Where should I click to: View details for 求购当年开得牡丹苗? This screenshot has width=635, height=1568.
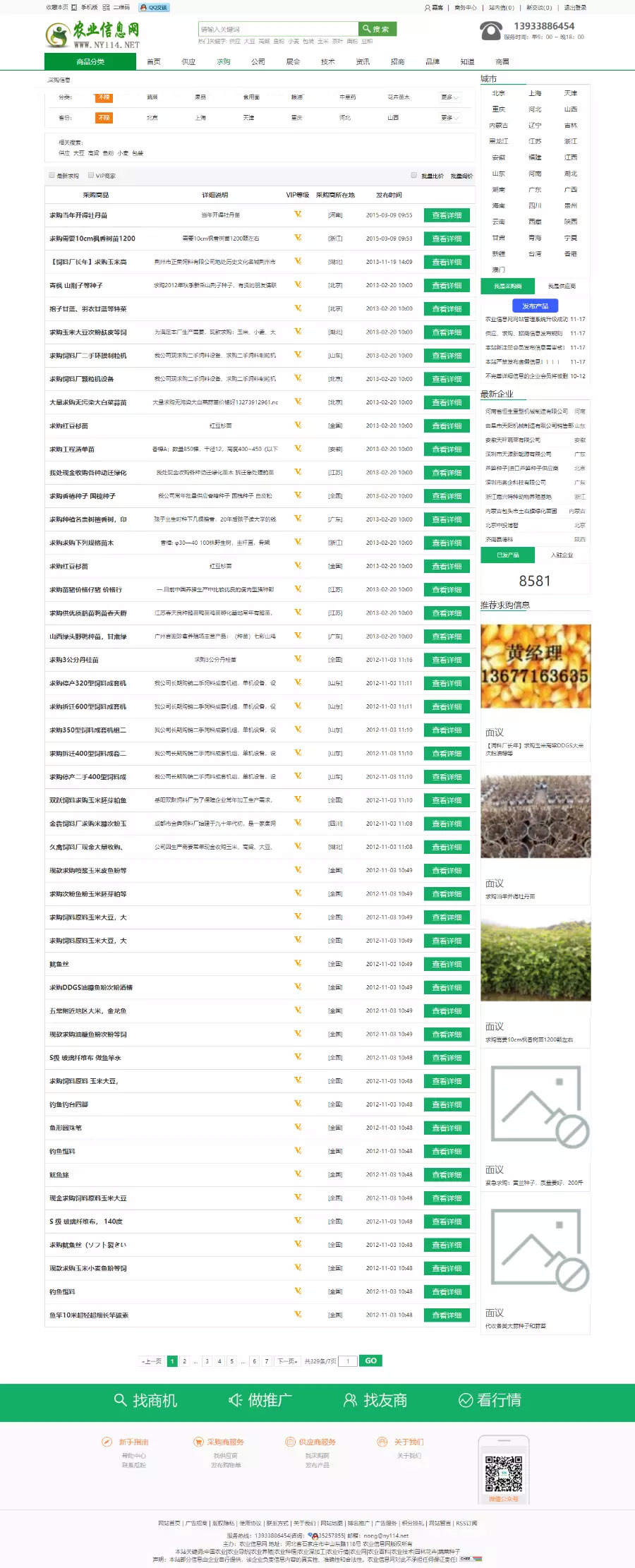click(447, 215)
